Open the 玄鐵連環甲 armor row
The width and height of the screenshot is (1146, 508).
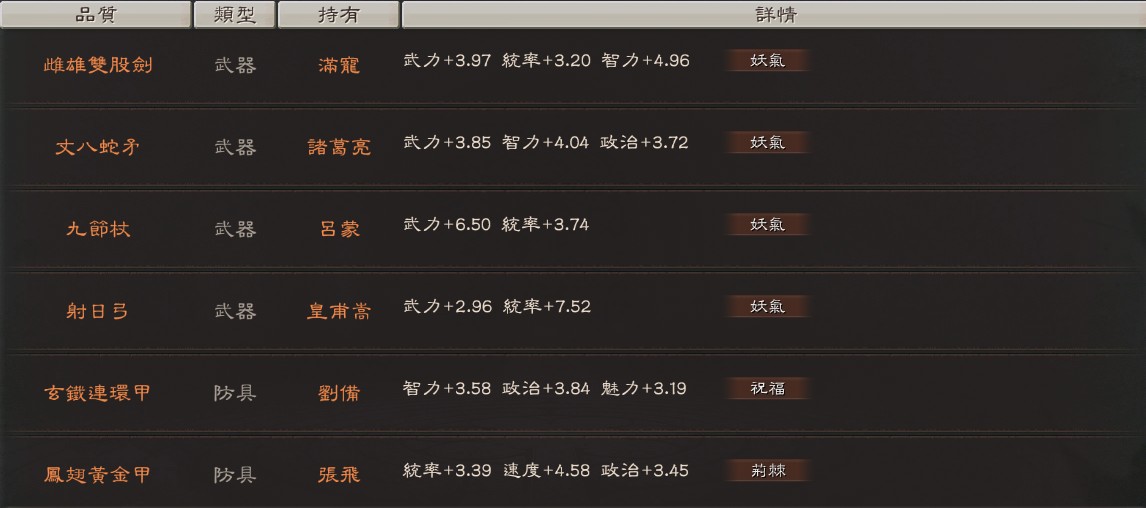pos(573,393)
